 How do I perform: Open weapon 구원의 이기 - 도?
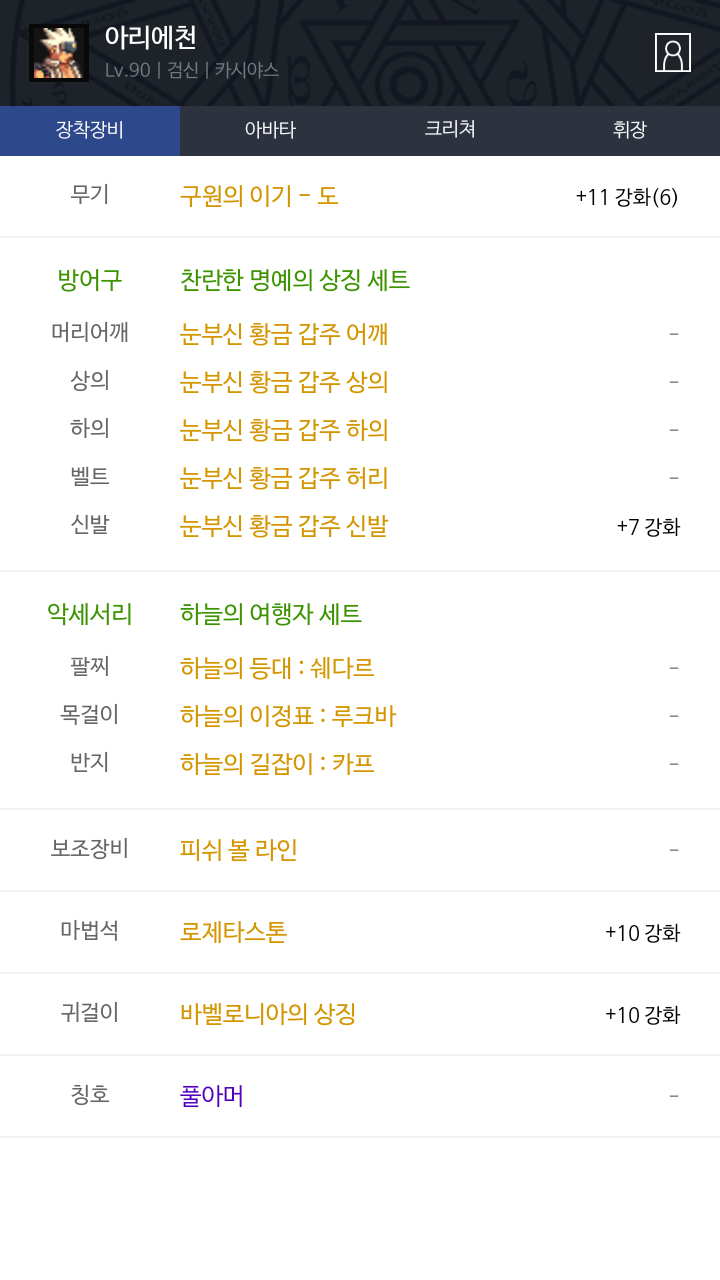click(259, 196)
